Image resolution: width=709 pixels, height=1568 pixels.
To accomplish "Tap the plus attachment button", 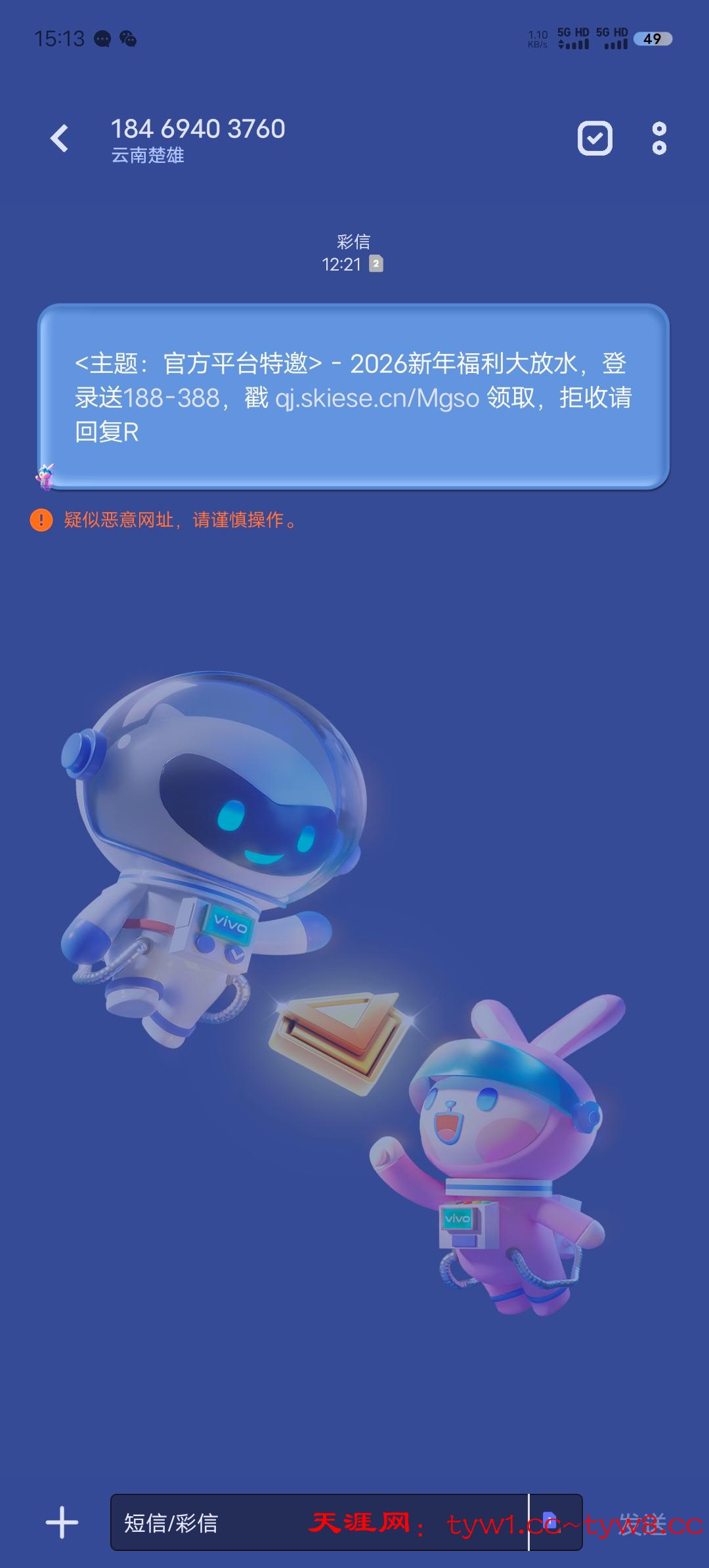I will pyautogui.click(x=62, y=1522).
